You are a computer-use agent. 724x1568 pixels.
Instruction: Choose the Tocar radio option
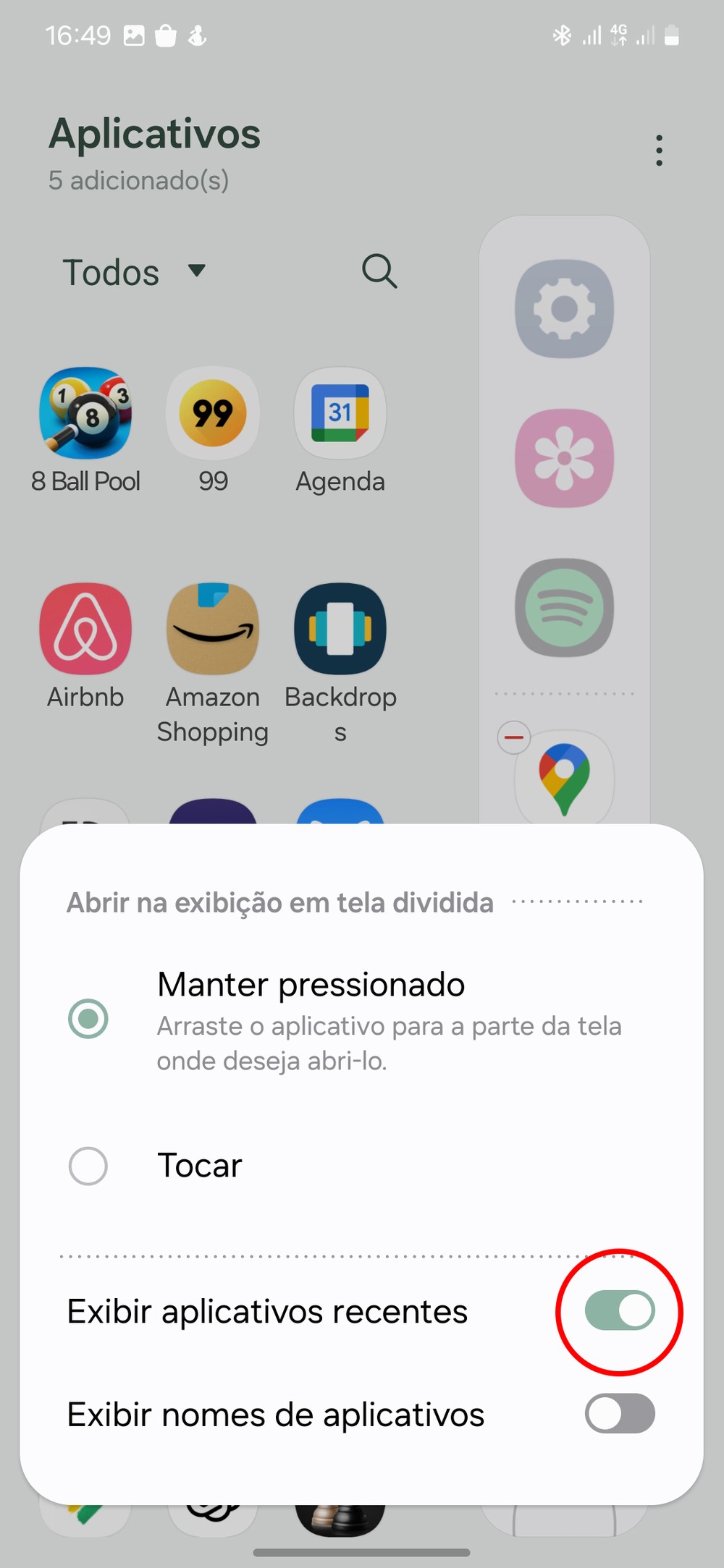[x=88, y=1166]
